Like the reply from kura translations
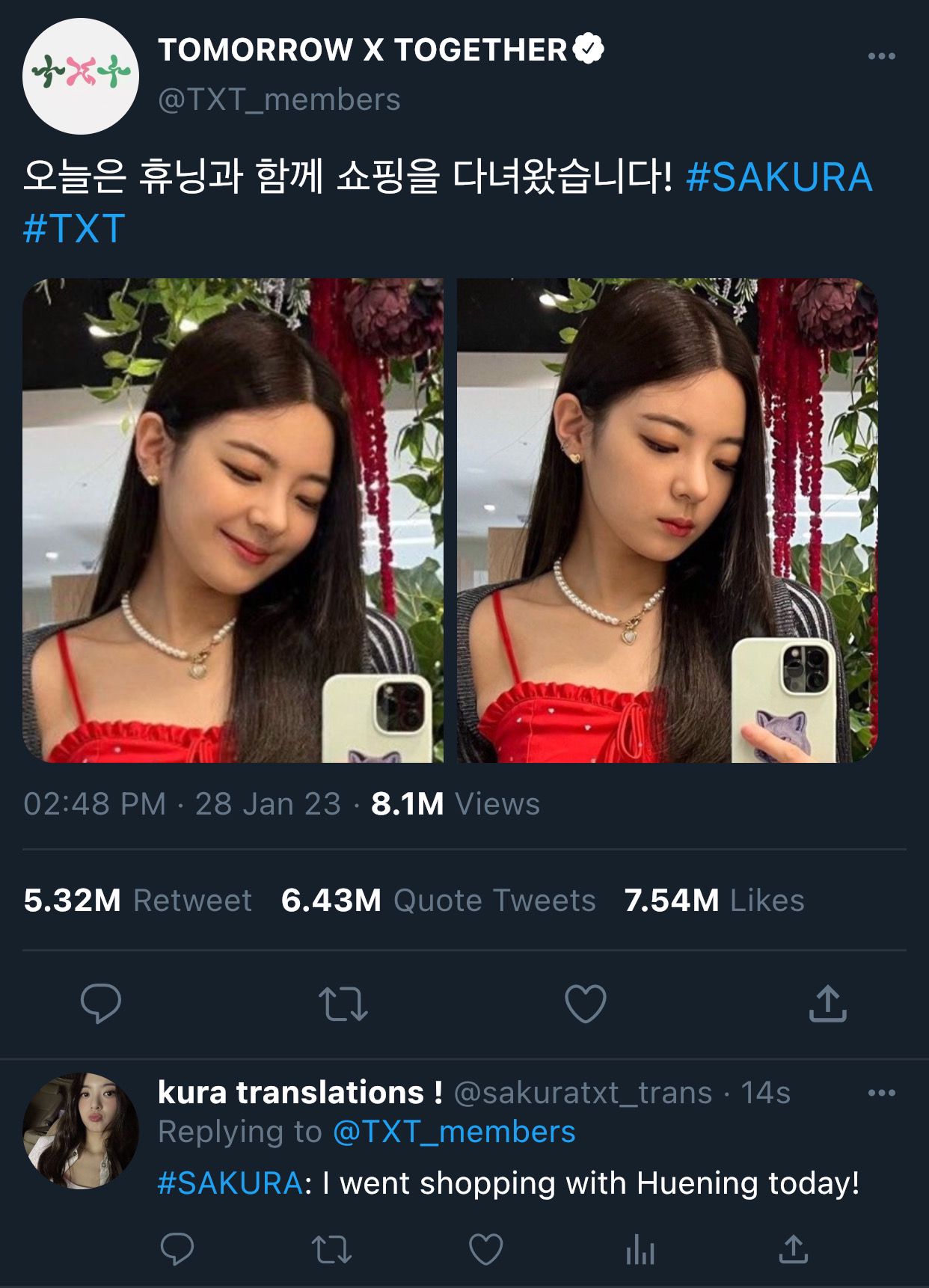This screenshot has height=1288, width=929. point(485,1249)
